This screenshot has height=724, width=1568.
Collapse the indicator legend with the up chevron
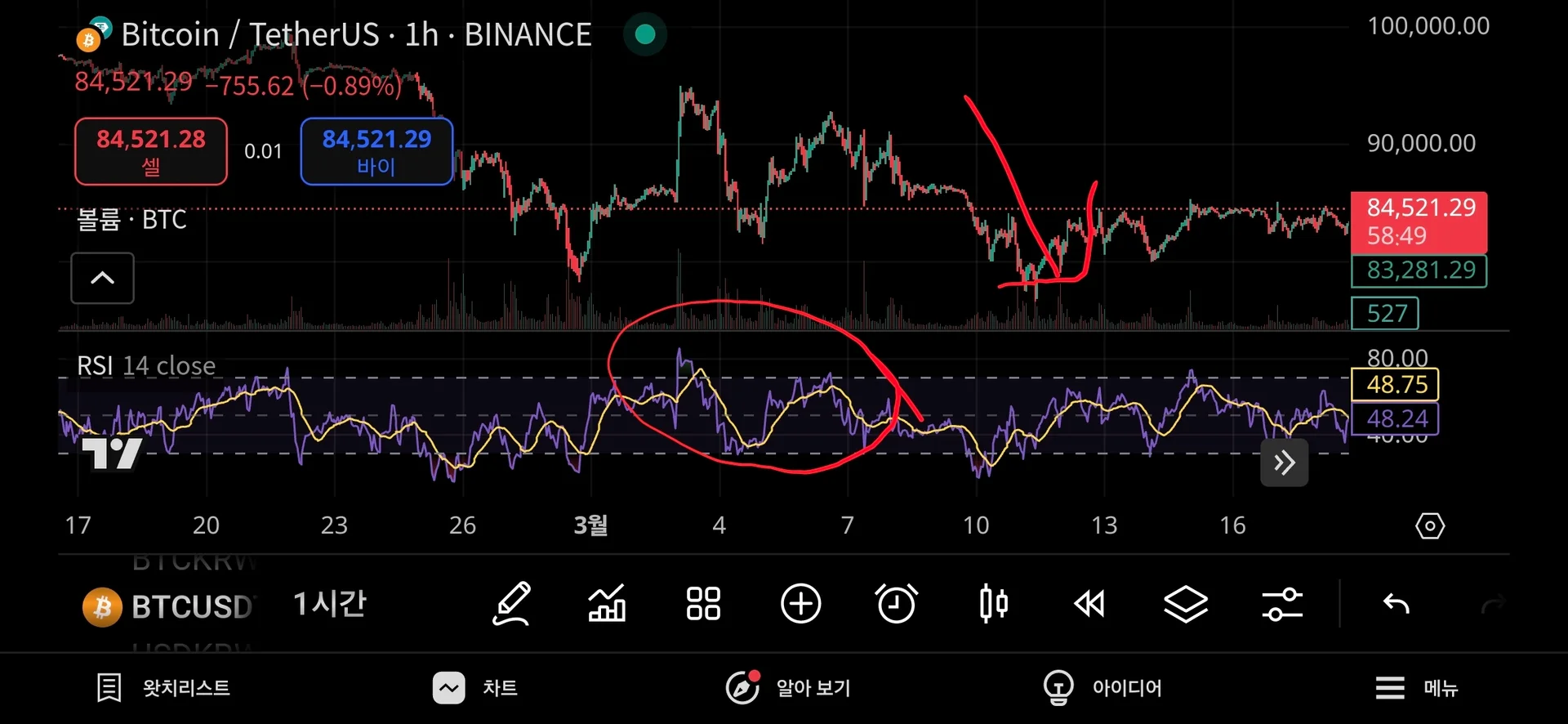tap(102, 278)
